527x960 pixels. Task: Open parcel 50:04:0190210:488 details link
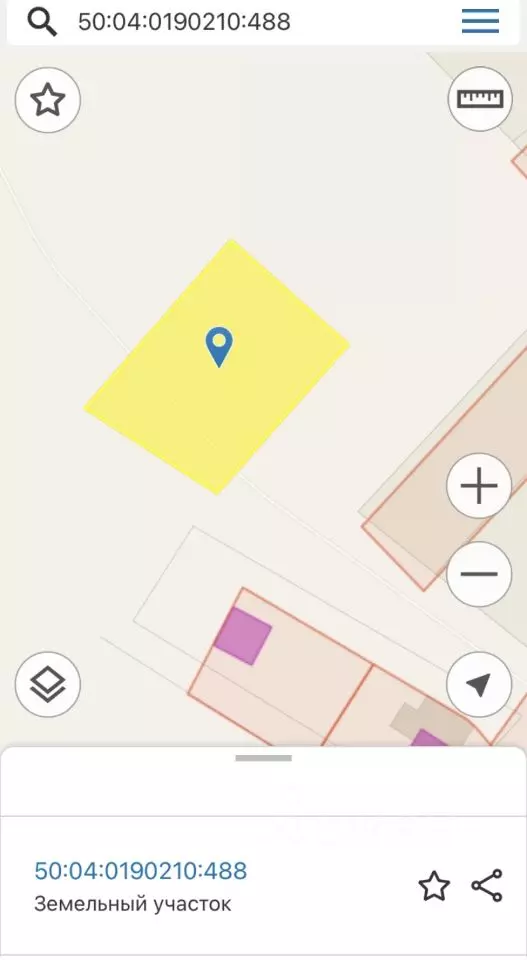pyautogui.click(x=141, y=871)
